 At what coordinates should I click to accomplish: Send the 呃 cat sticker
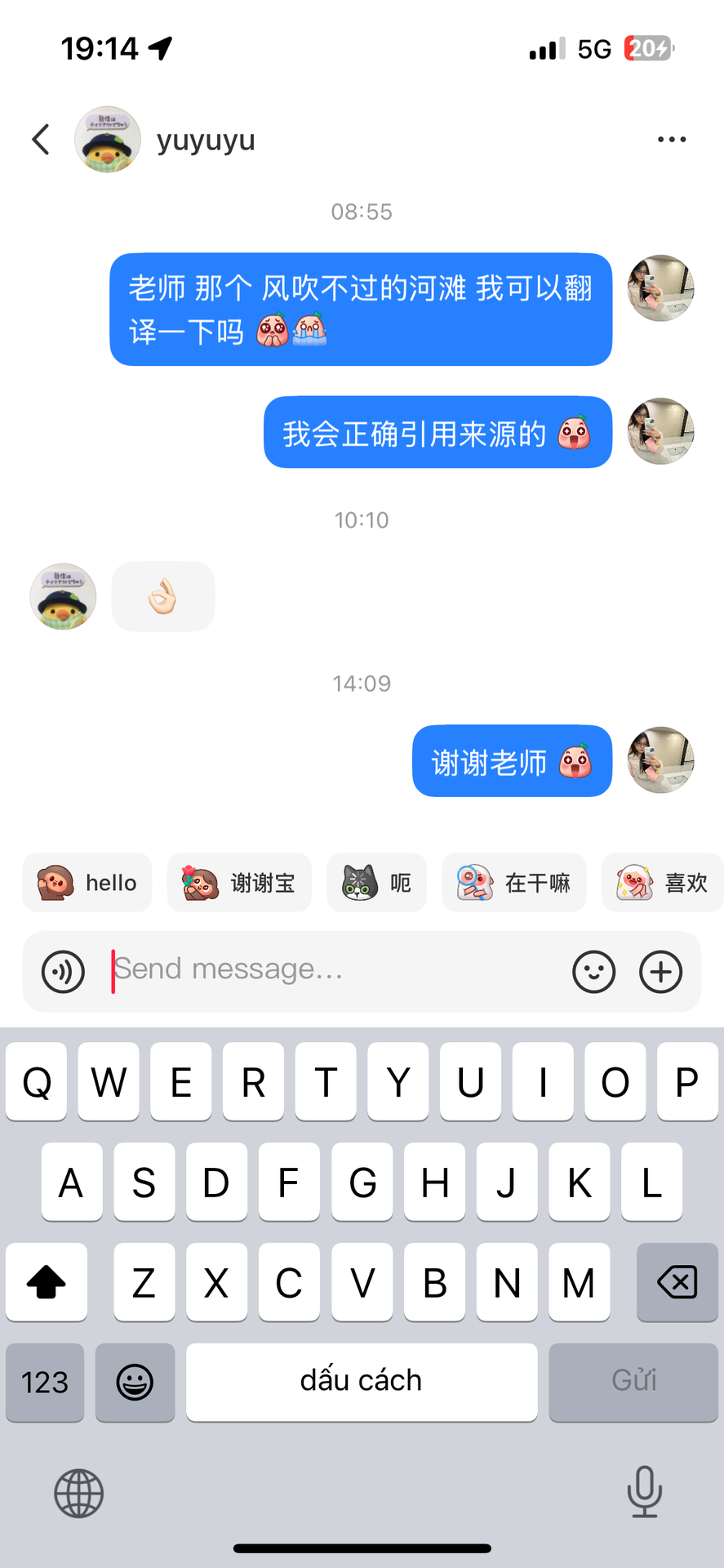(x=376, y=883)
